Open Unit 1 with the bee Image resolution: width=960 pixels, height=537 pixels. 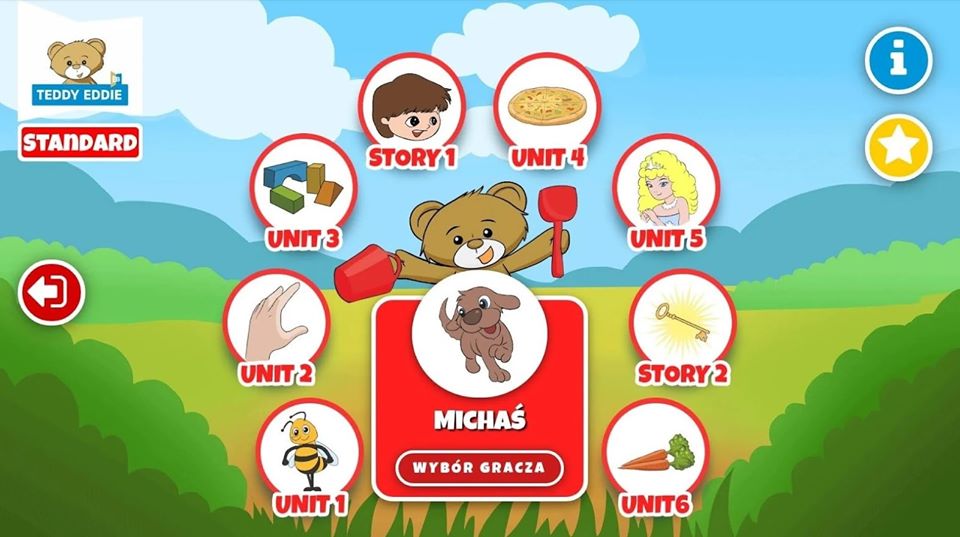click(308, 460)
